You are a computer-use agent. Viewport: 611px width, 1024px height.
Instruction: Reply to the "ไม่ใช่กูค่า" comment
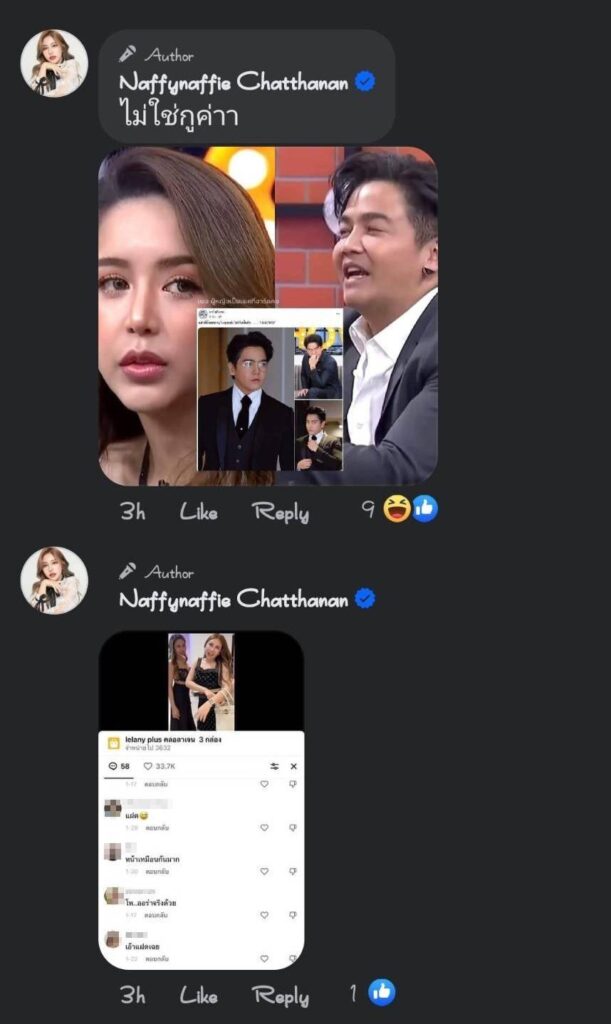click(280, 512)
